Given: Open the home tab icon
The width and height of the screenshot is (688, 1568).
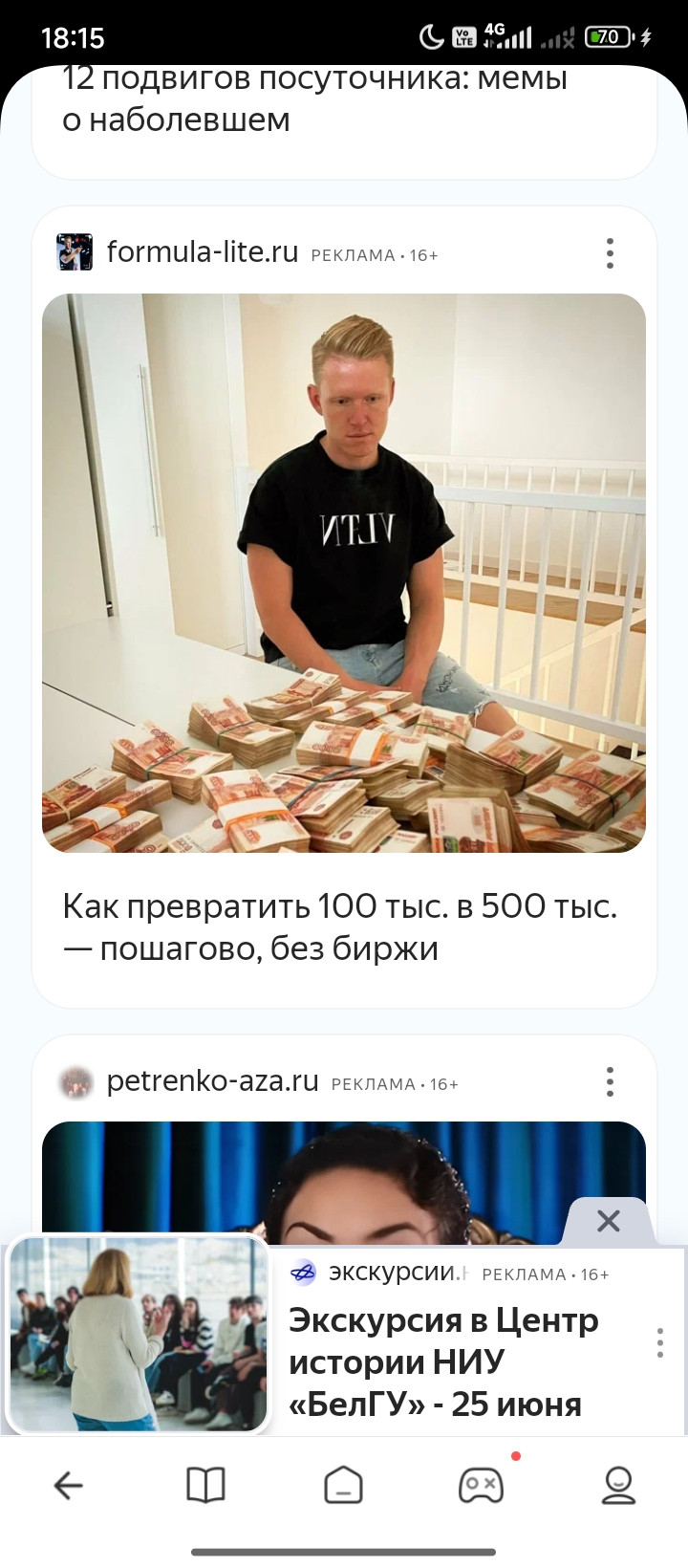Looking at the screenshot, I should click(344, 1486).
